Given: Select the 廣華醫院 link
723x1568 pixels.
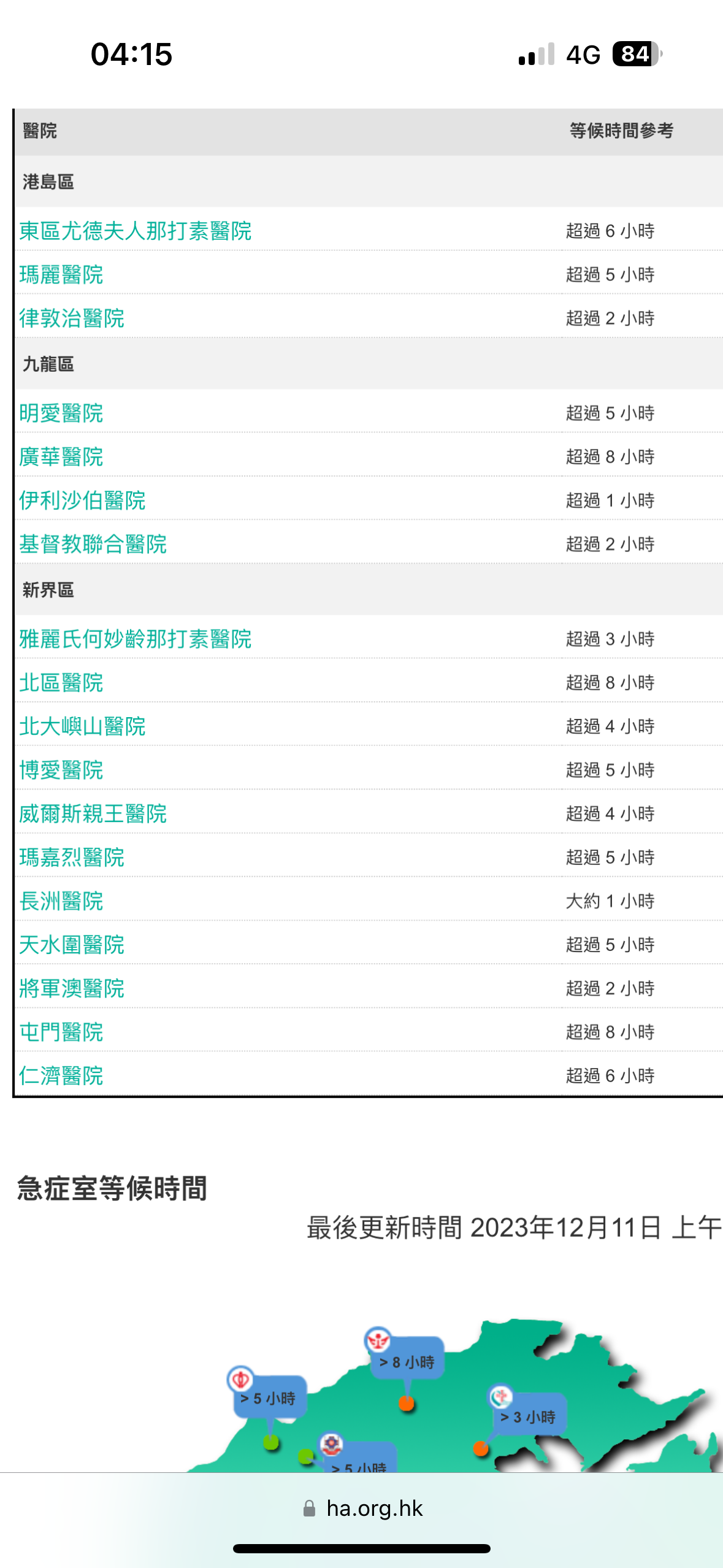Looking at the screenshot, I should tap(61, 457).
